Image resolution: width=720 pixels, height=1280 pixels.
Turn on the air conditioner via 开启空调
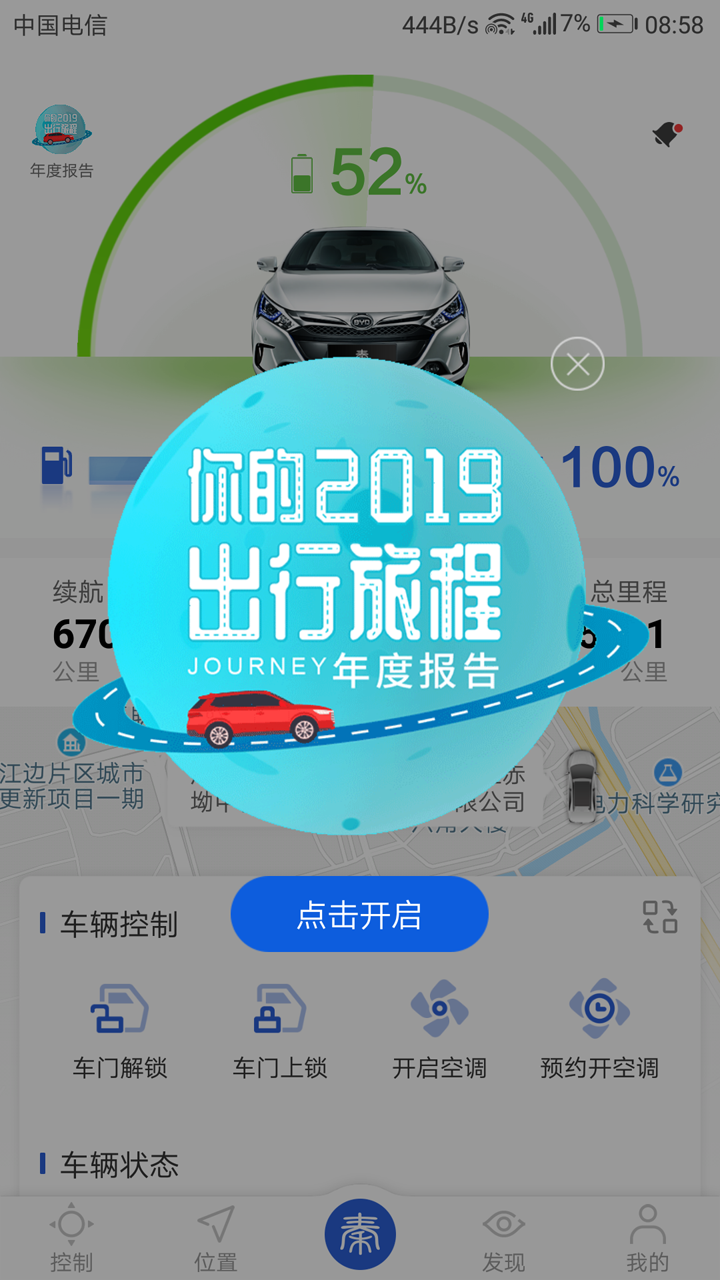(439, 1030)
